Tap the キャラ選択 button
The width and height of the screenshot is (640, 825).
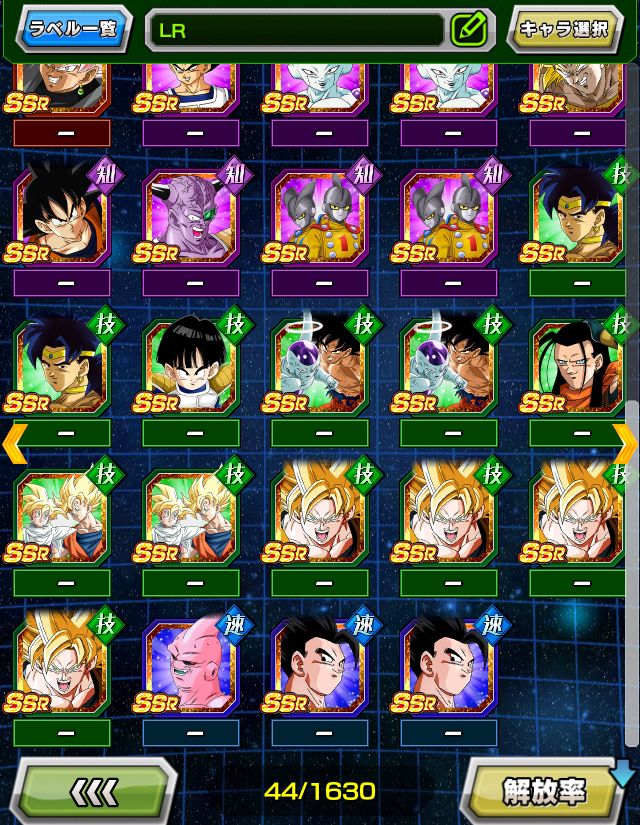pyautogui.click(x=565, y=29)
